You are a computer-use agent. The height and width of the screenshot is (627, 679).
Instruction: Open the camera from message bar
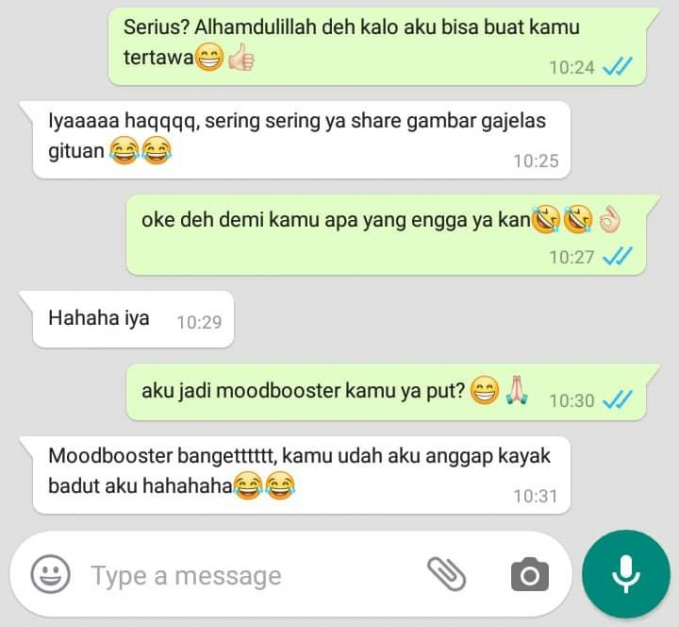click(x=529, y=575)
